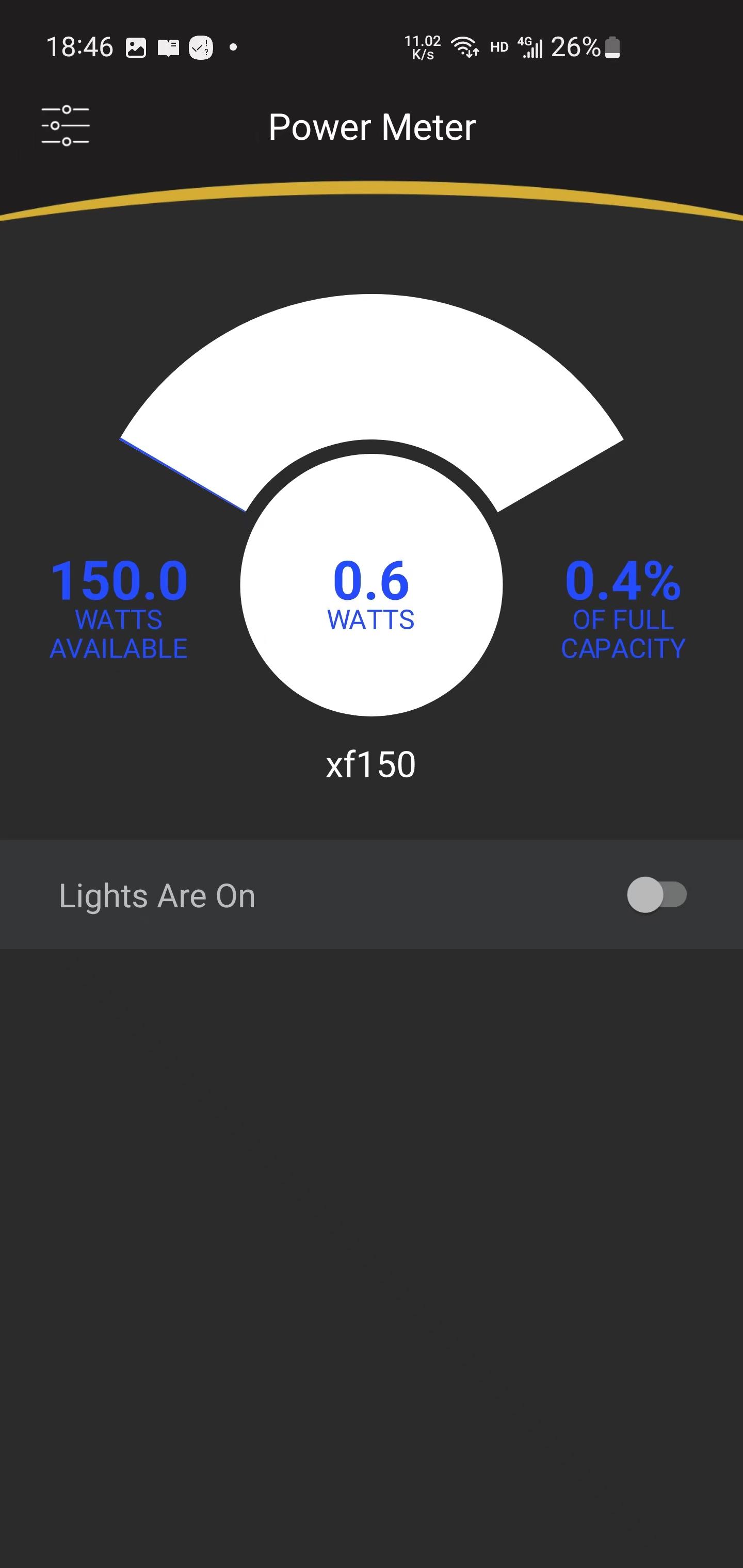Toggle the Lights Are On switch
Image resolution: width=743 pixels, height=1568 pixels.
pos(656,894)
